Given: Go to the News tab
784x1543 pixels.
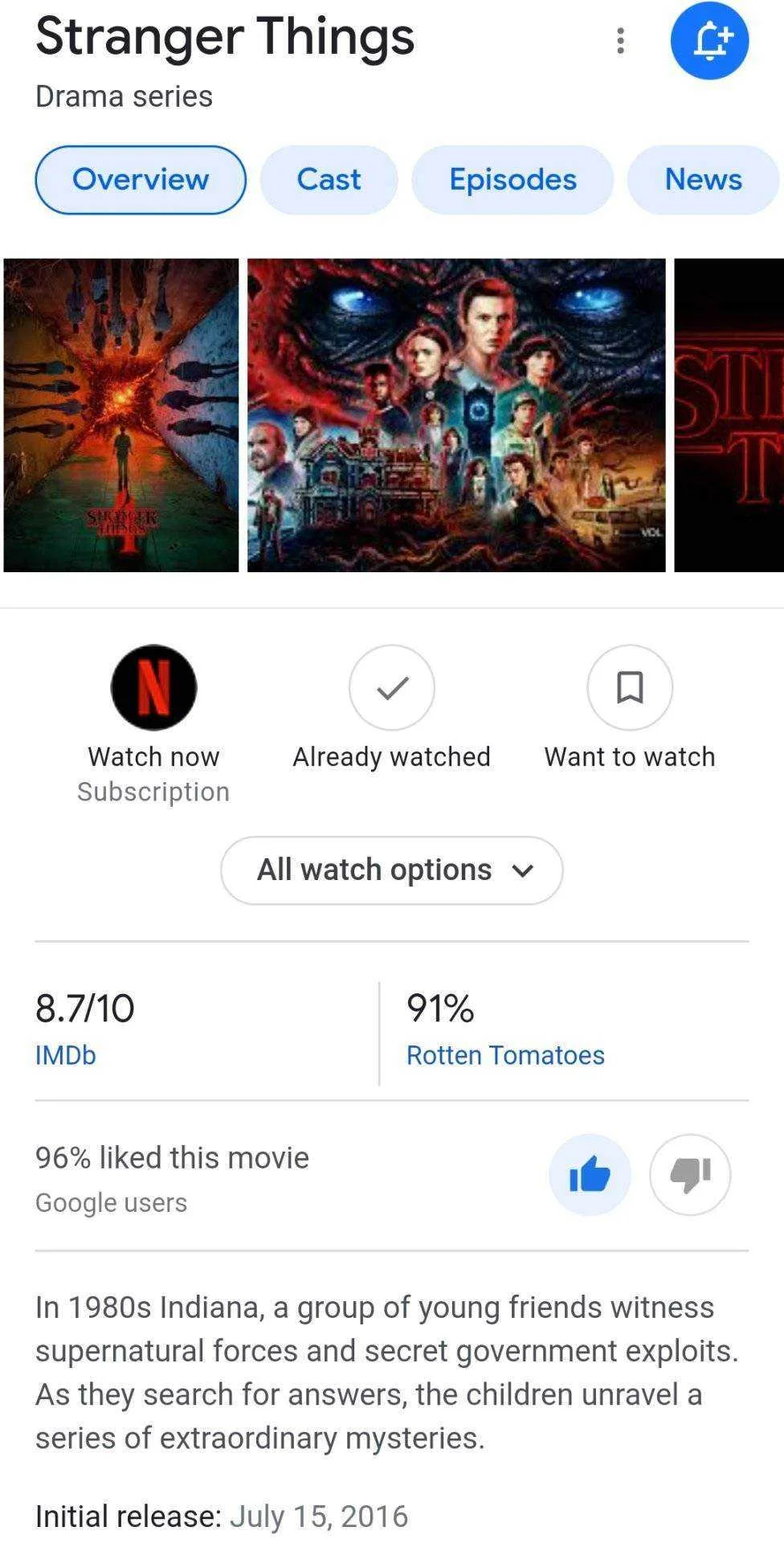Looking at the screenshot, I should pyautogui.click(x=703, y=179).
